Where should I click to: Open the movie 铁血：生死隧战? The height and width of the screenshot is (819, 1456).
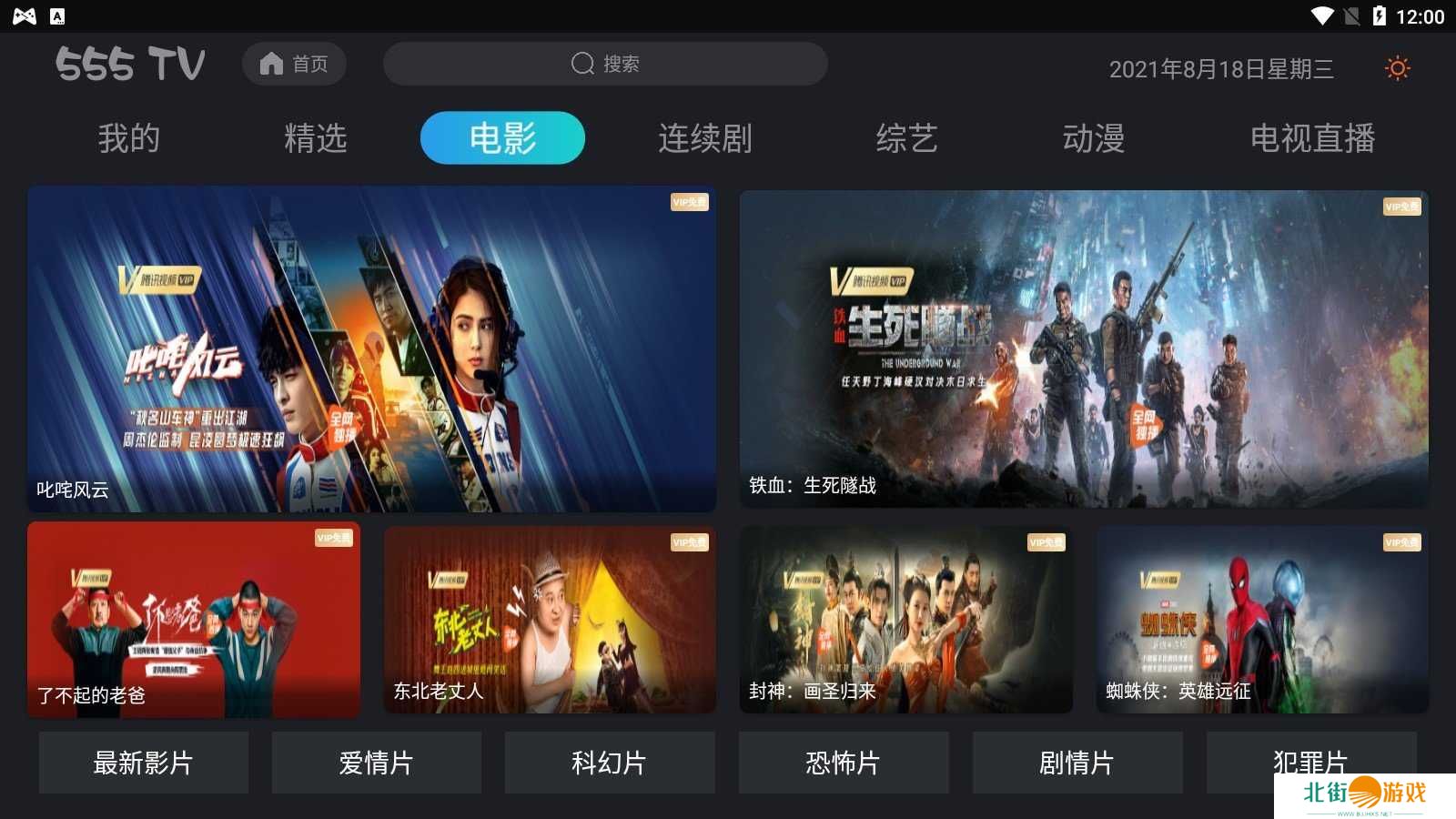1084,349
